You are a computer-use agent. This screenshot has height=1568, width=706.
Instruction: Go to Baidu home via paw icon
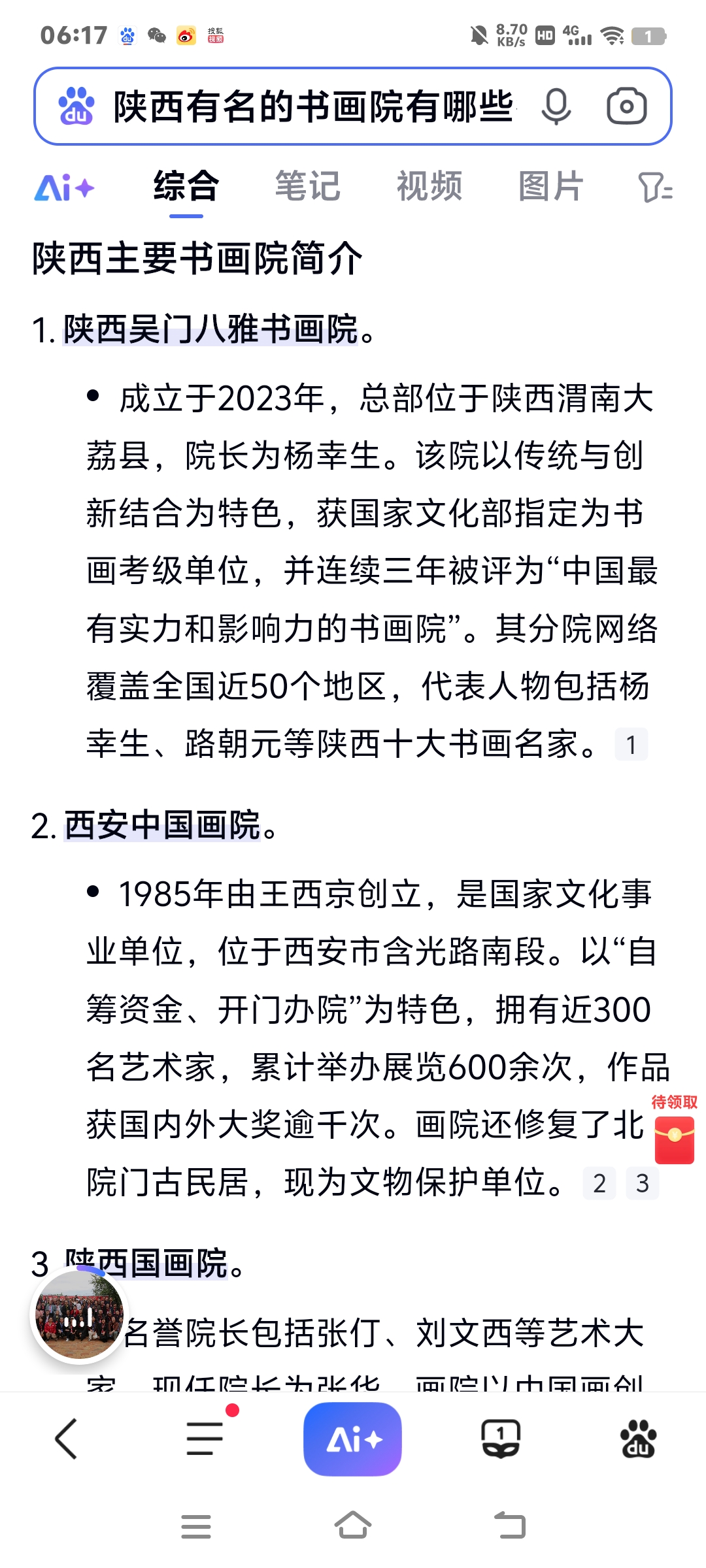638,1439
